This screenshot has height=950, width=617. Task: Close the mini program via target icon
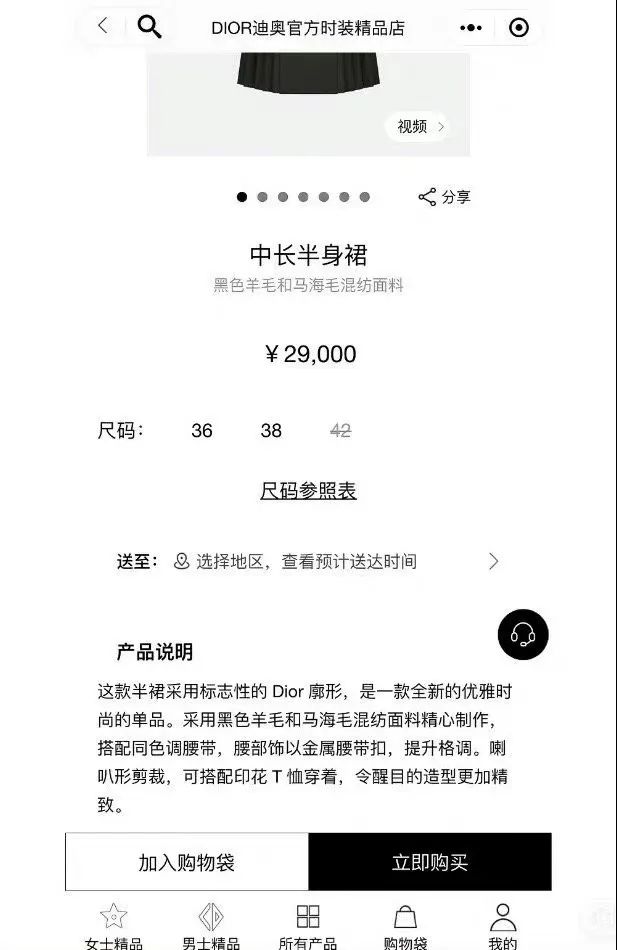[x=518, y=28]
